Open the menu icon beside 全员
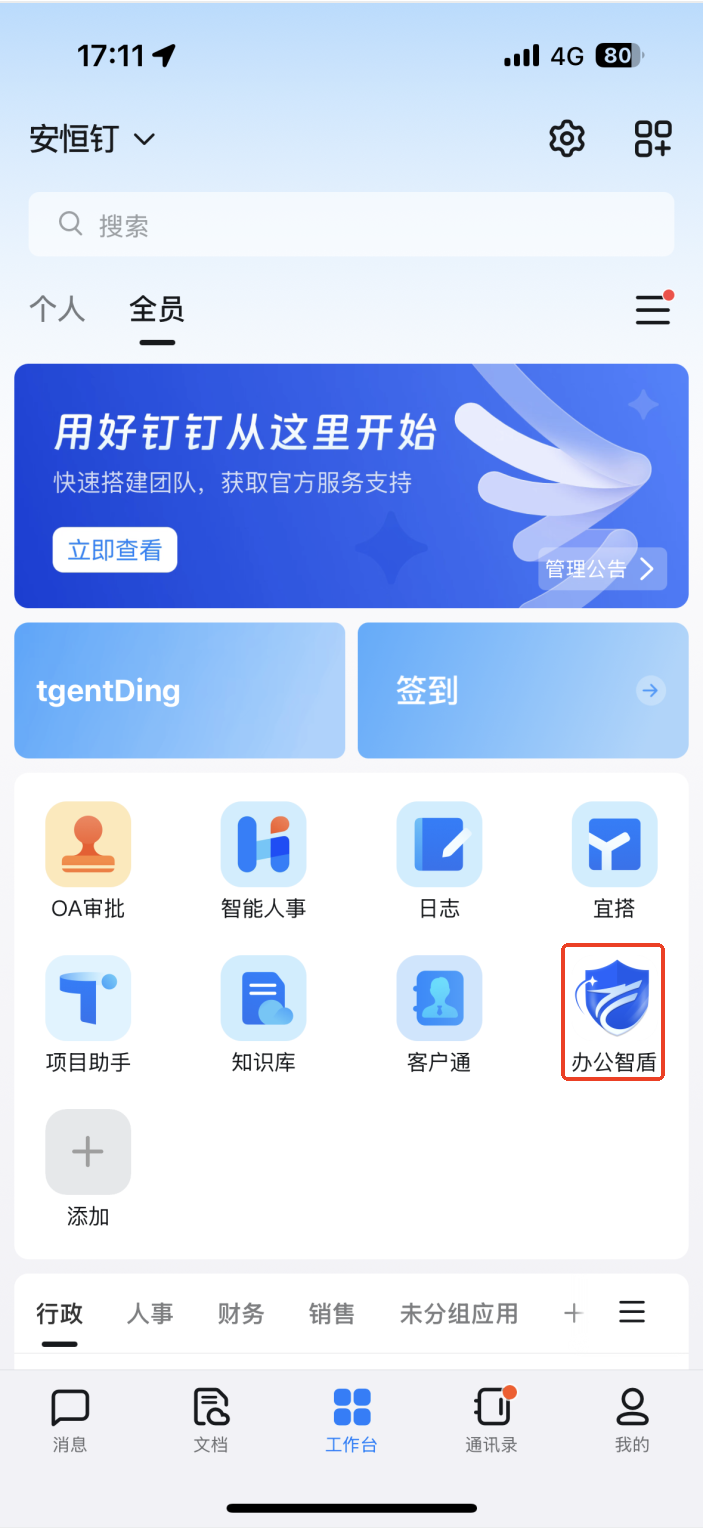 click(x=653, y=310)
